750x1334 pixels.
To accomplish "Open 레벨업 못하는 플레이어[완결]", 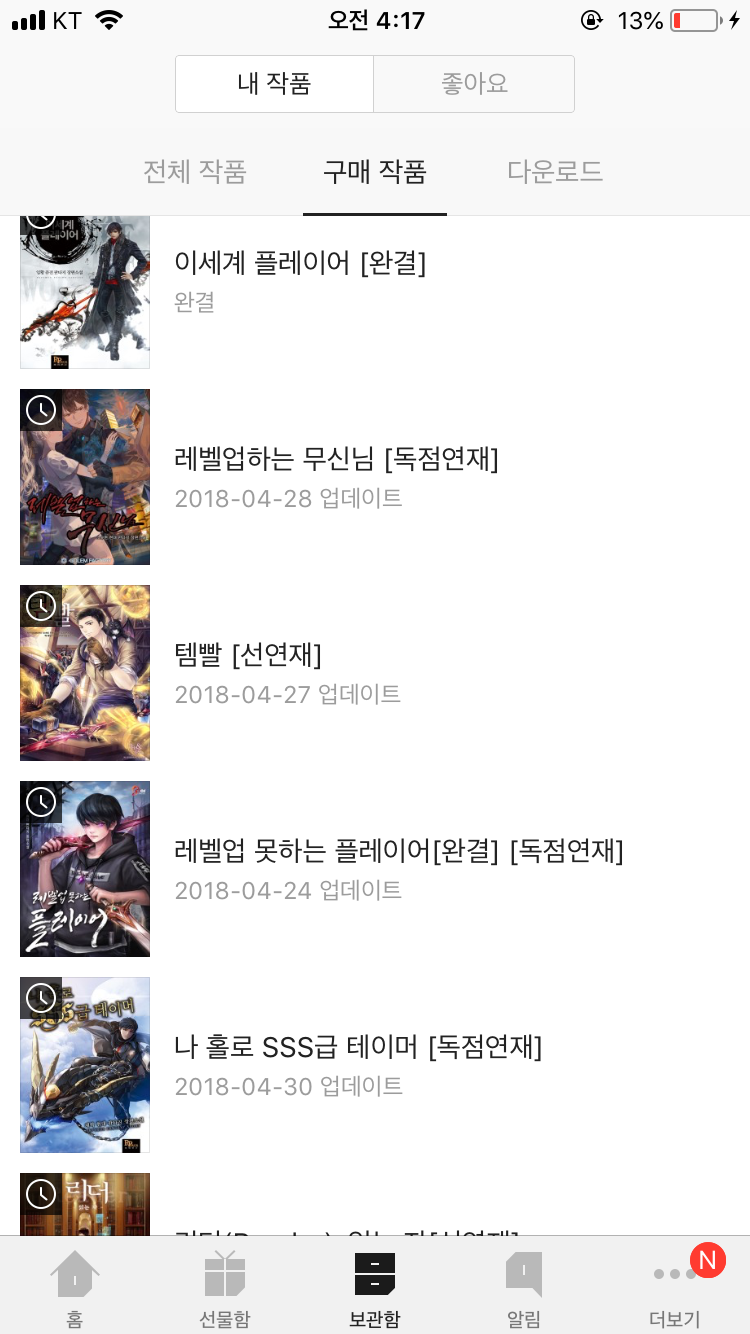I will pyautogui.click(x=375, y=869).
